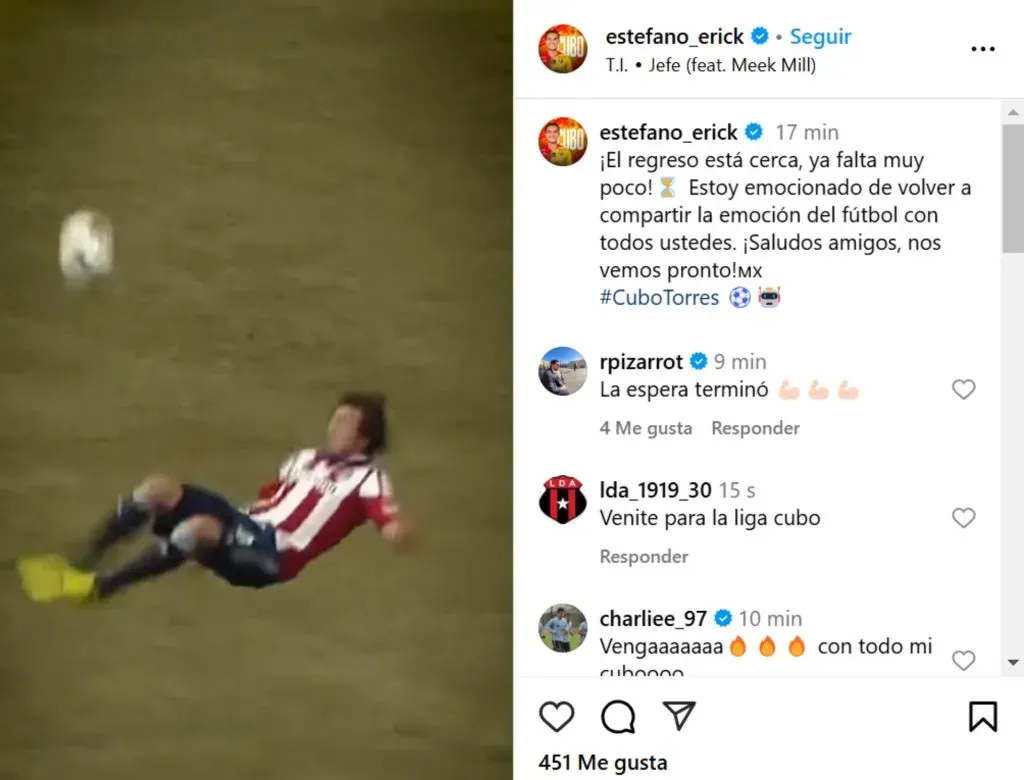Reply to rpizarrot's comment
Image resolution: width=1024 pixels, height=780 pixels.
click(x=755, y=428)
